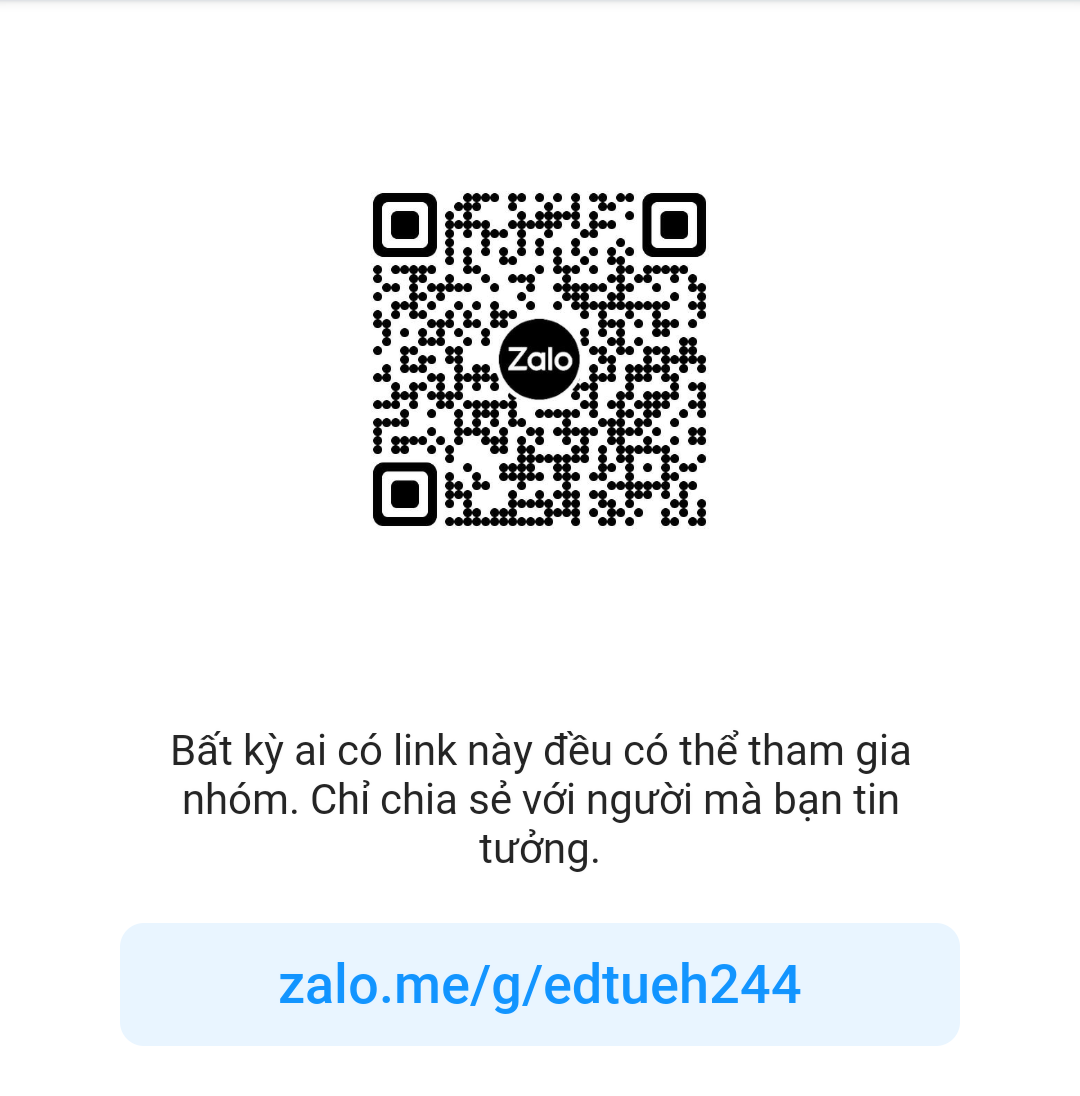Click the top-left QR finder square

pyautogui.click(x=404, y=224)
